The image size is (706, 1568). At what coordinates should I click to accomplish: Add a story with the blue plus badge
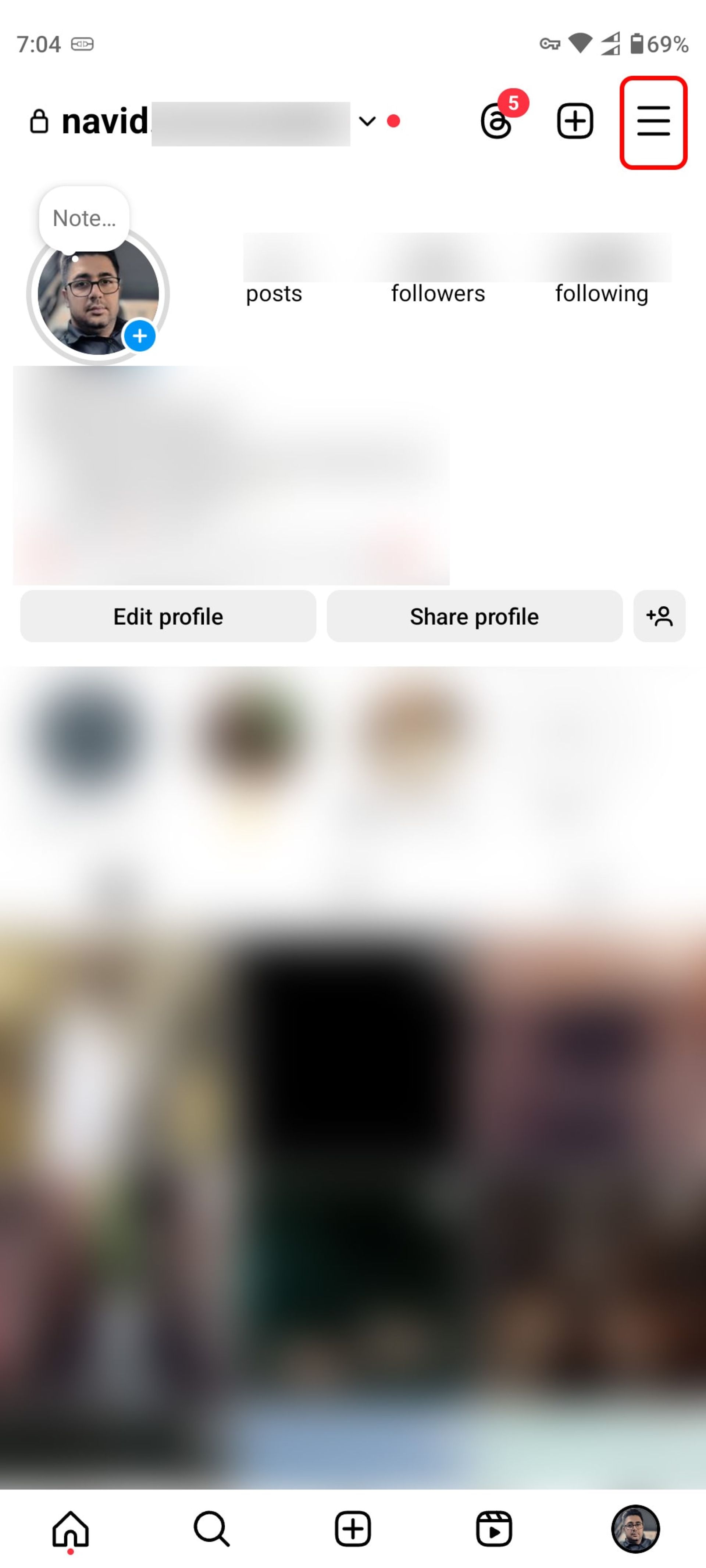point(140,336)
